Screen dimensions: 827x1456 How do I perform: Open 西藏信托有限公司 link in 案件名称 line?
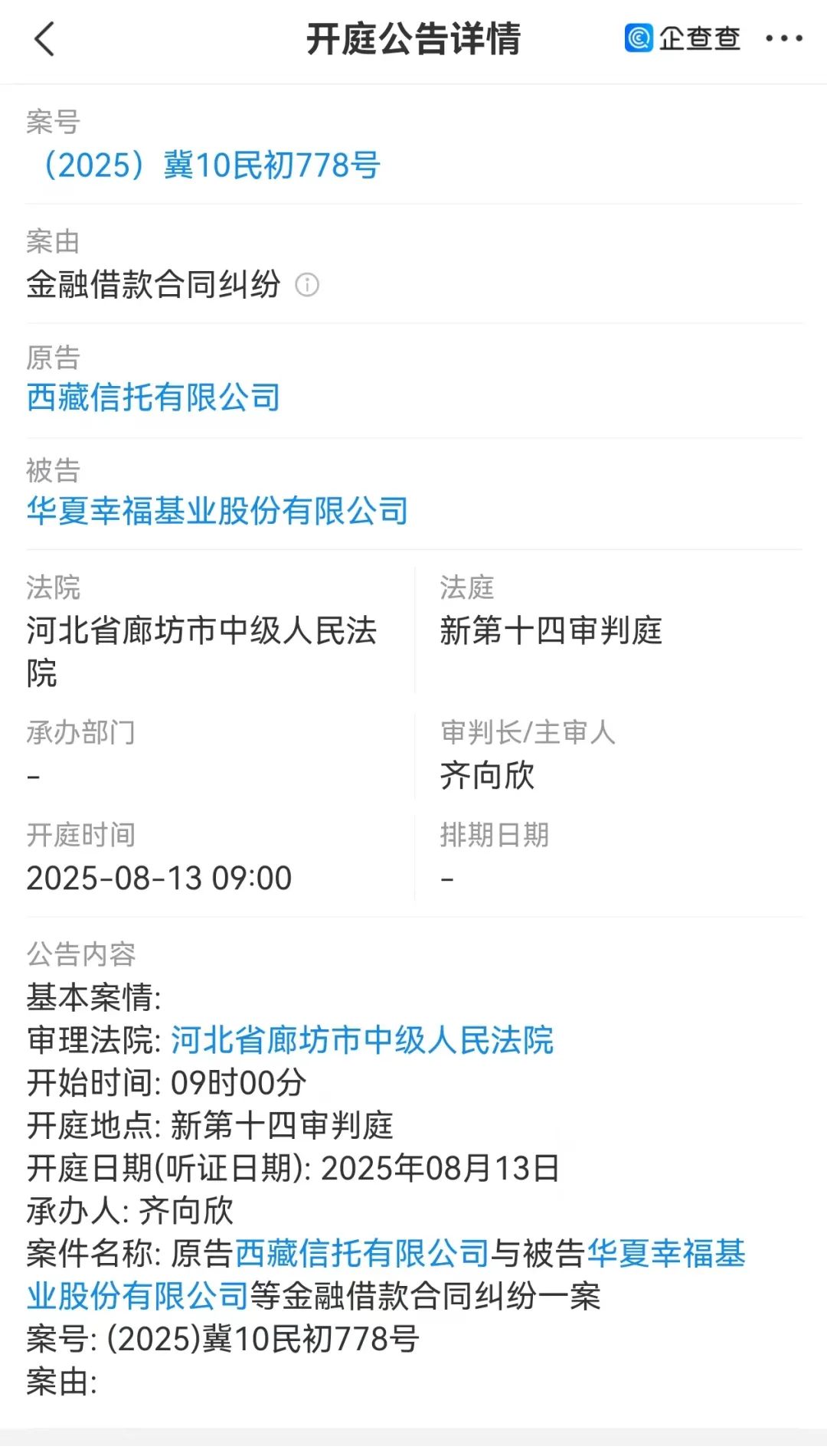(x=361, y=1254)
